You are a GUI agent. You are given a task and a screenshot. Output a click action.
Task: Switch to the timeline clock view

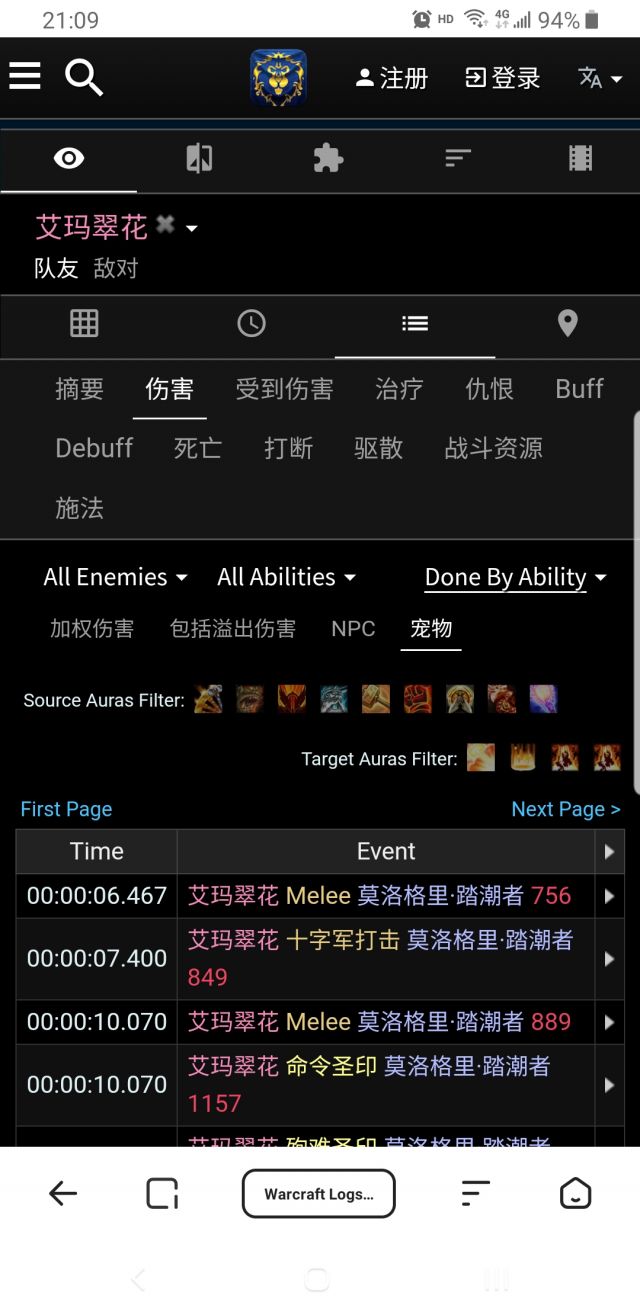pos(251,323)
